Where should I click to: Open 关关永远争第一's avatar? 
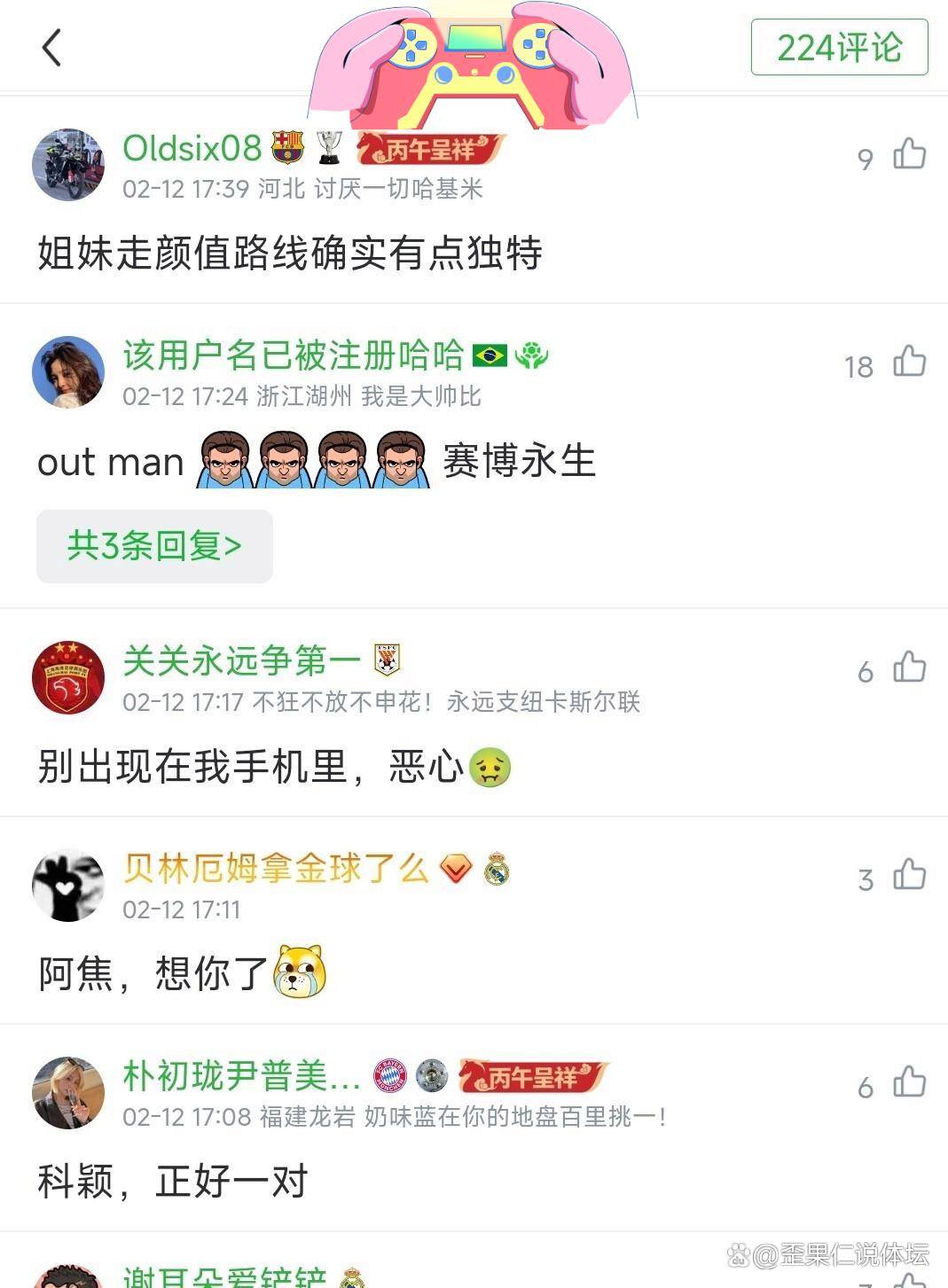click(x=68, y=678)
